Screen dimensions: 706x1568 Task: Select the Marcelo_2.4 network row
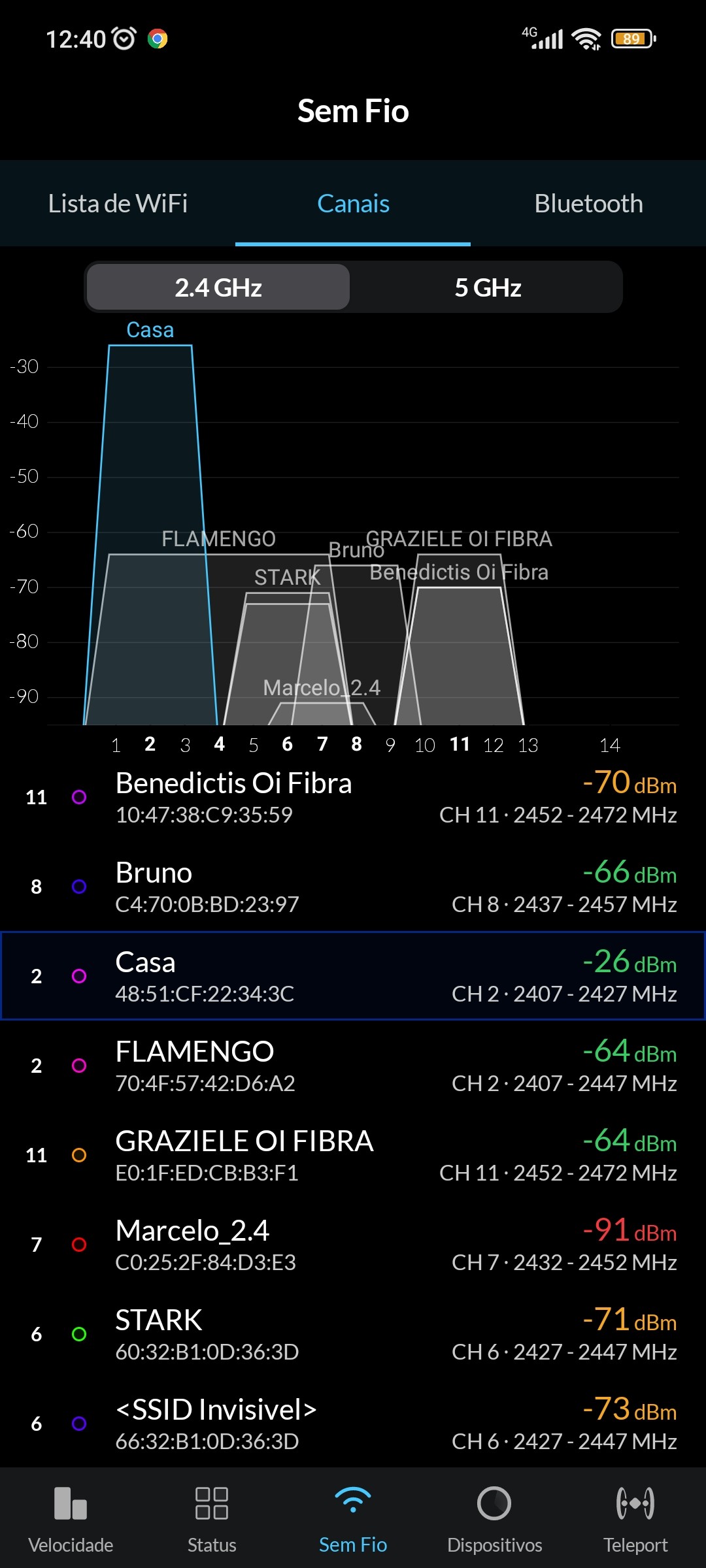[353, 1245]
